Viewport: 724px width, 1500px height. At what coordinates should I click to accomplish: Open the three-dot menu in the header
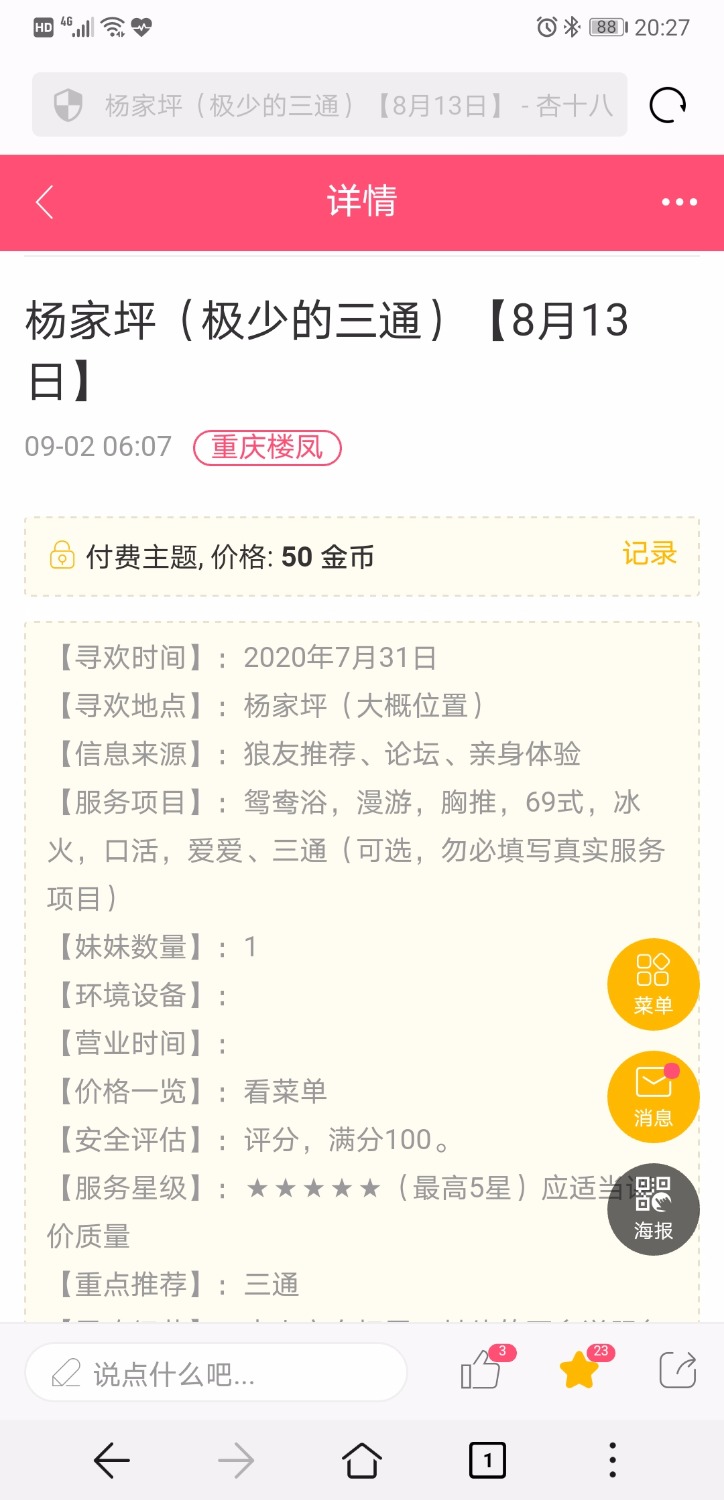[678, 201]
